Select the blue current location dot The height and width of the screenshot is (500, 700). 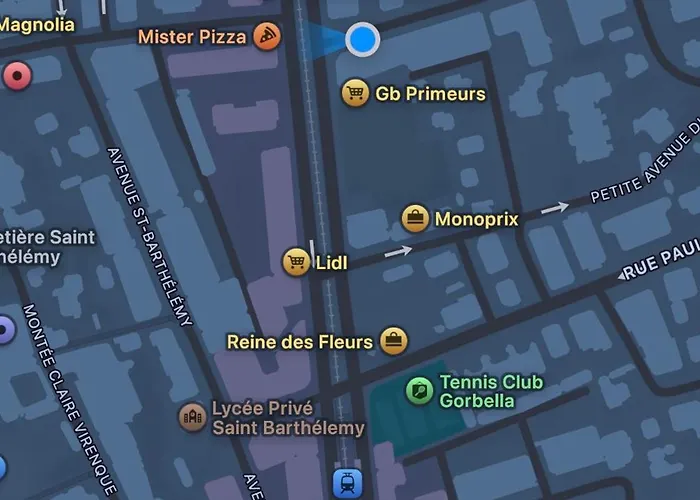(362, 39)
